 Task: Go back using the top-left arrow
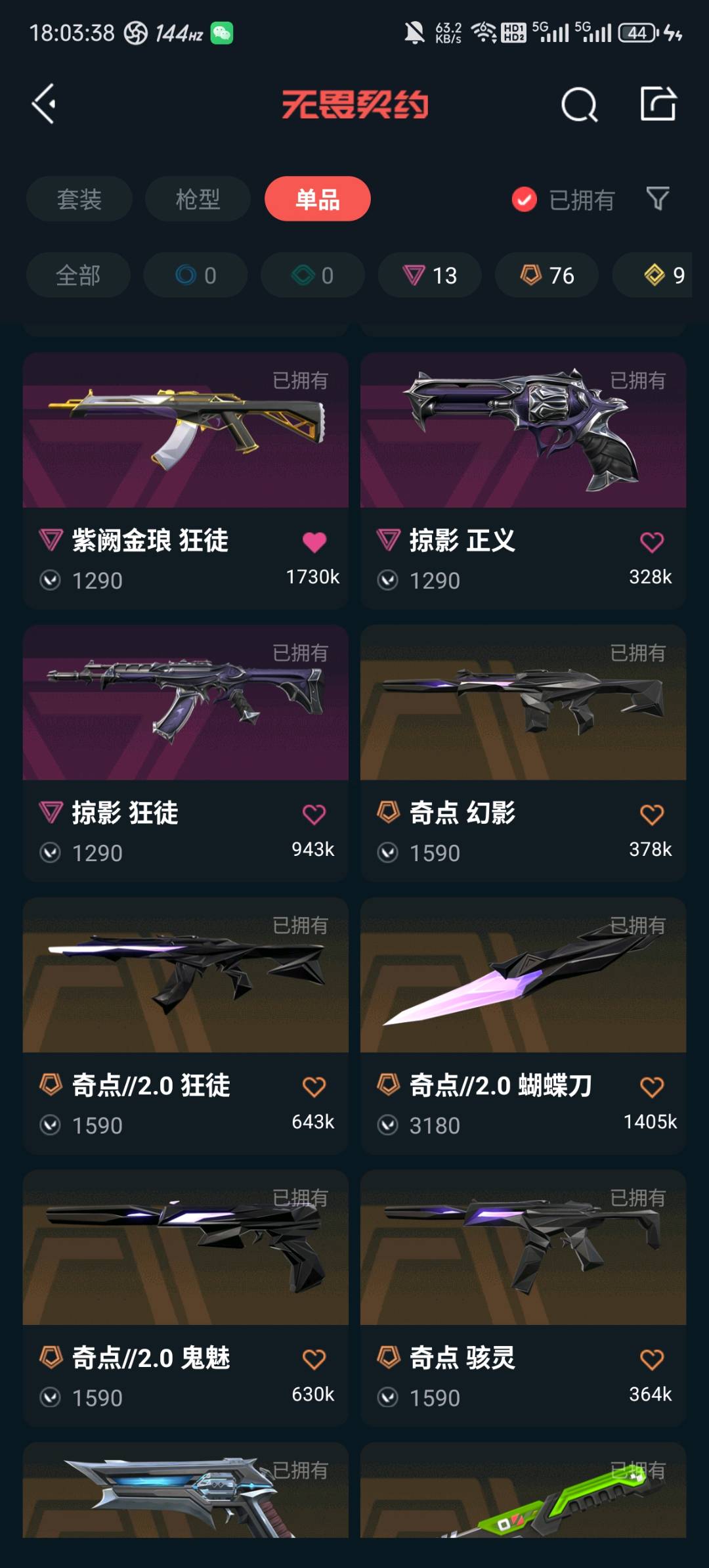point(44,104)
